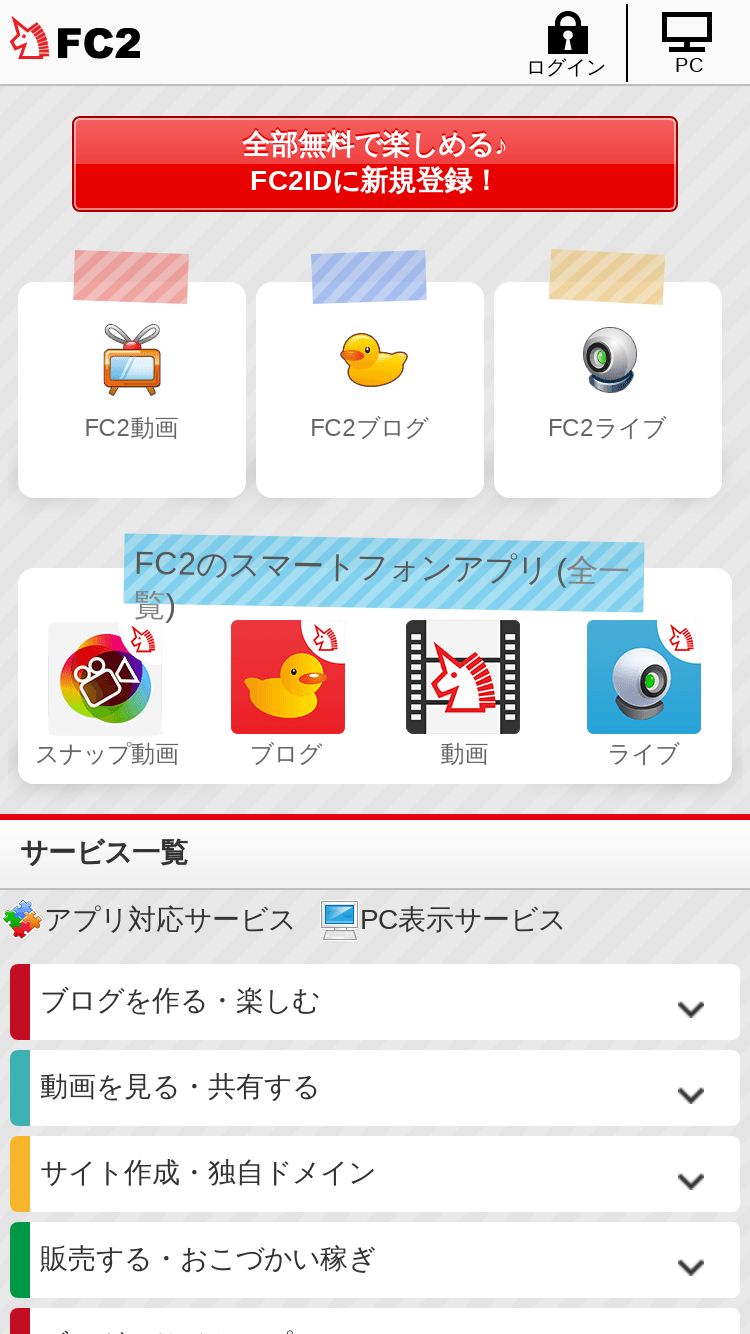
Task: Open the FC2ブログ card
Action: (370, 390)
